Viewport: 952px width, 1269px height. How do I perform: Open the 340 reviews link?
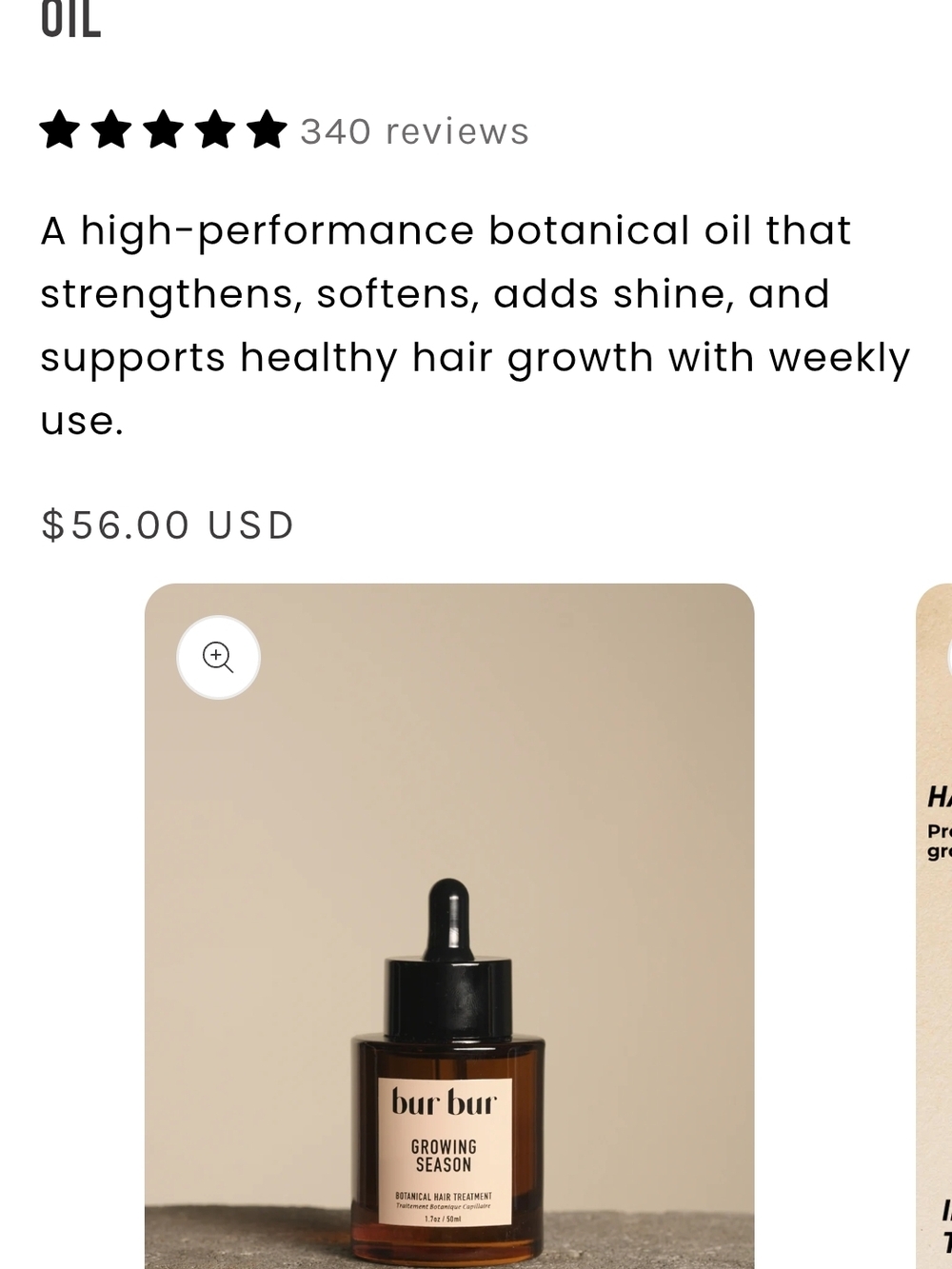point(413,132)
